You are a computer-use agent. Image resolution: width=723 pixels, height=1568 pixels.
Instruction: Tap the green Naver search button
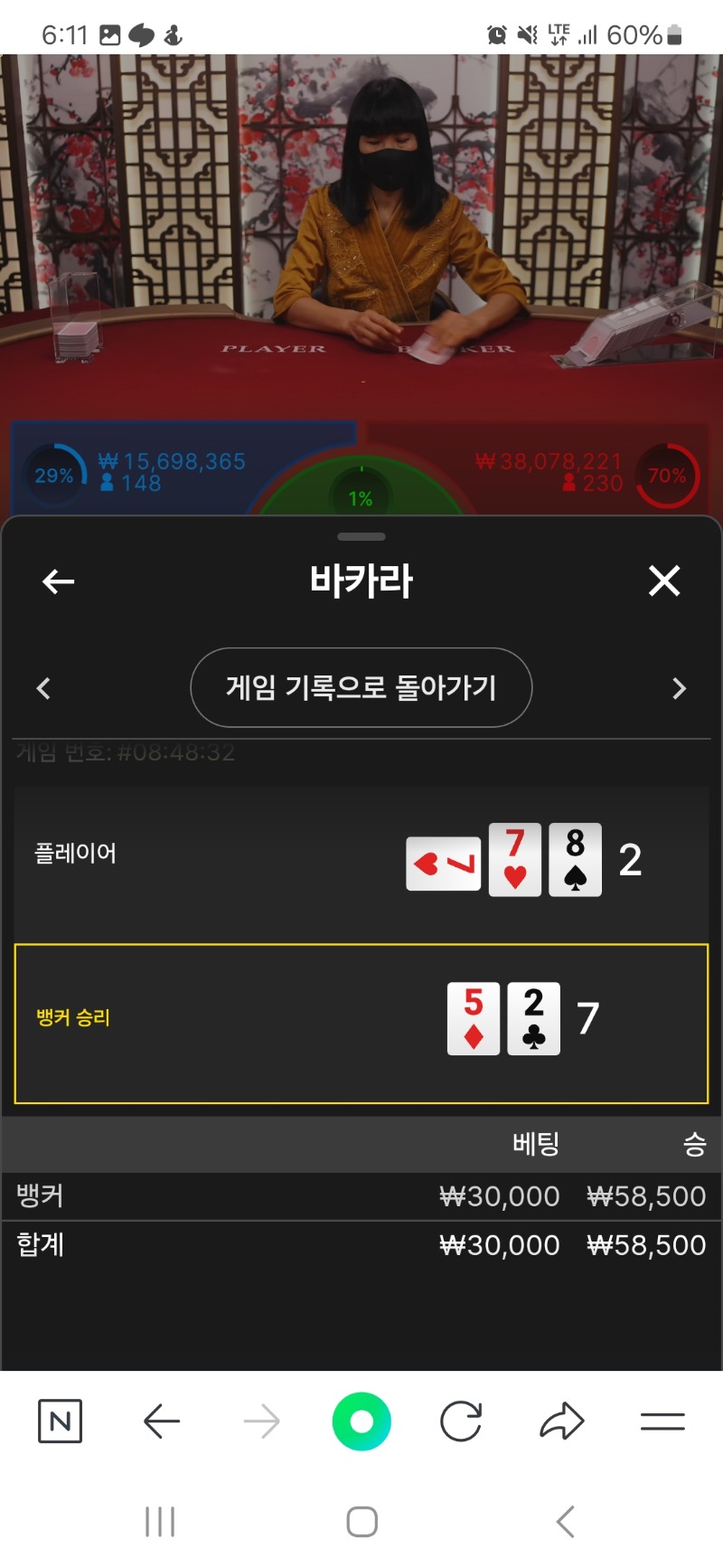[x=361, y=1422]
